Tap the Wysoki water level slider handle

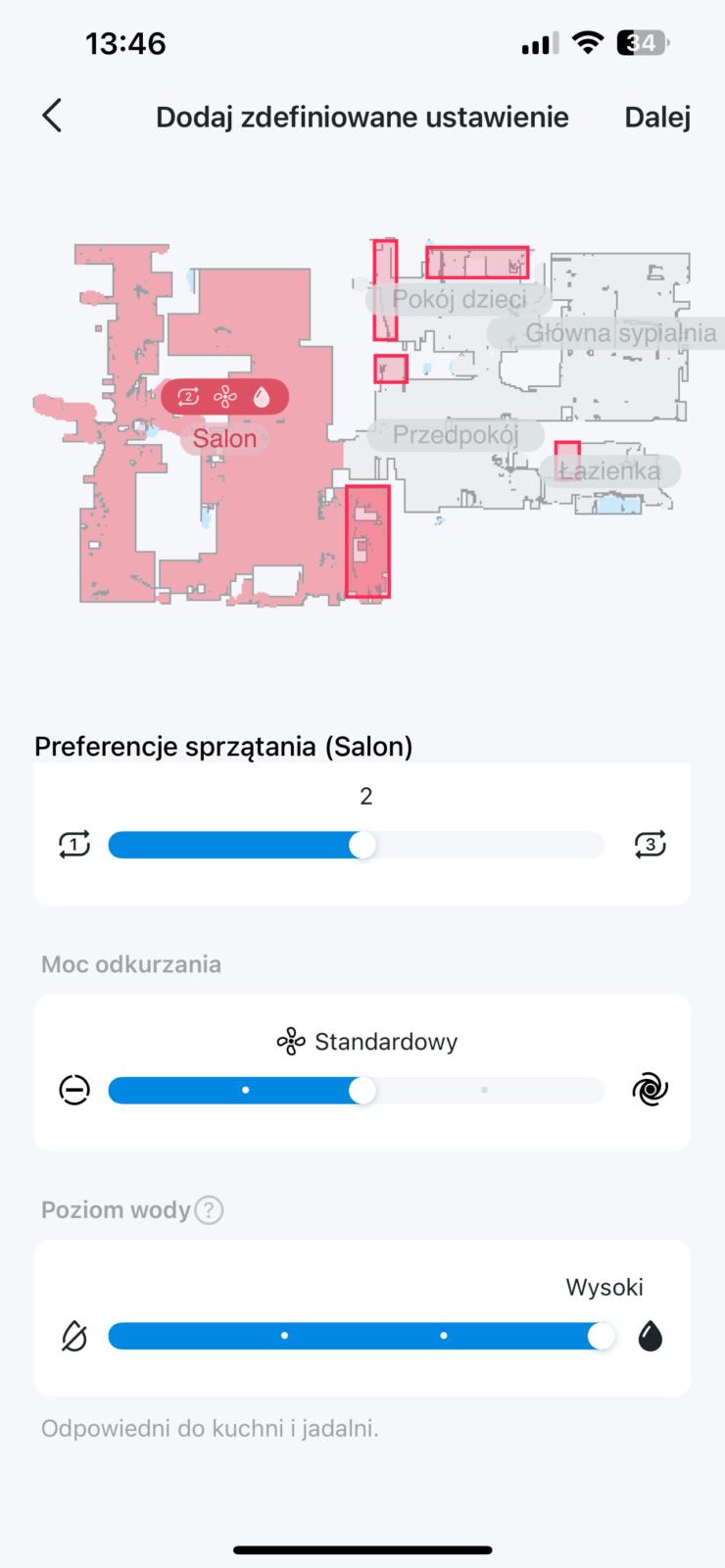click(601, 1336)
